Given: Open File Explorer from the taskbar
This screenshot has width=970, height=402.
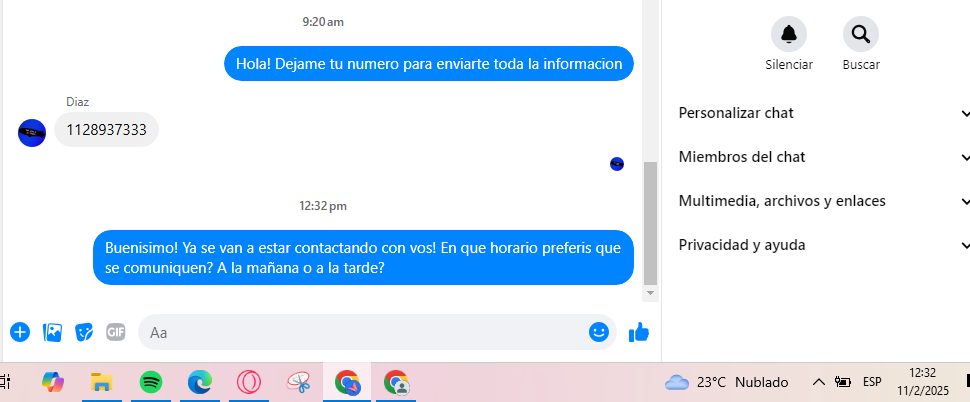Looking at the screenshot, I should (101, 381).
